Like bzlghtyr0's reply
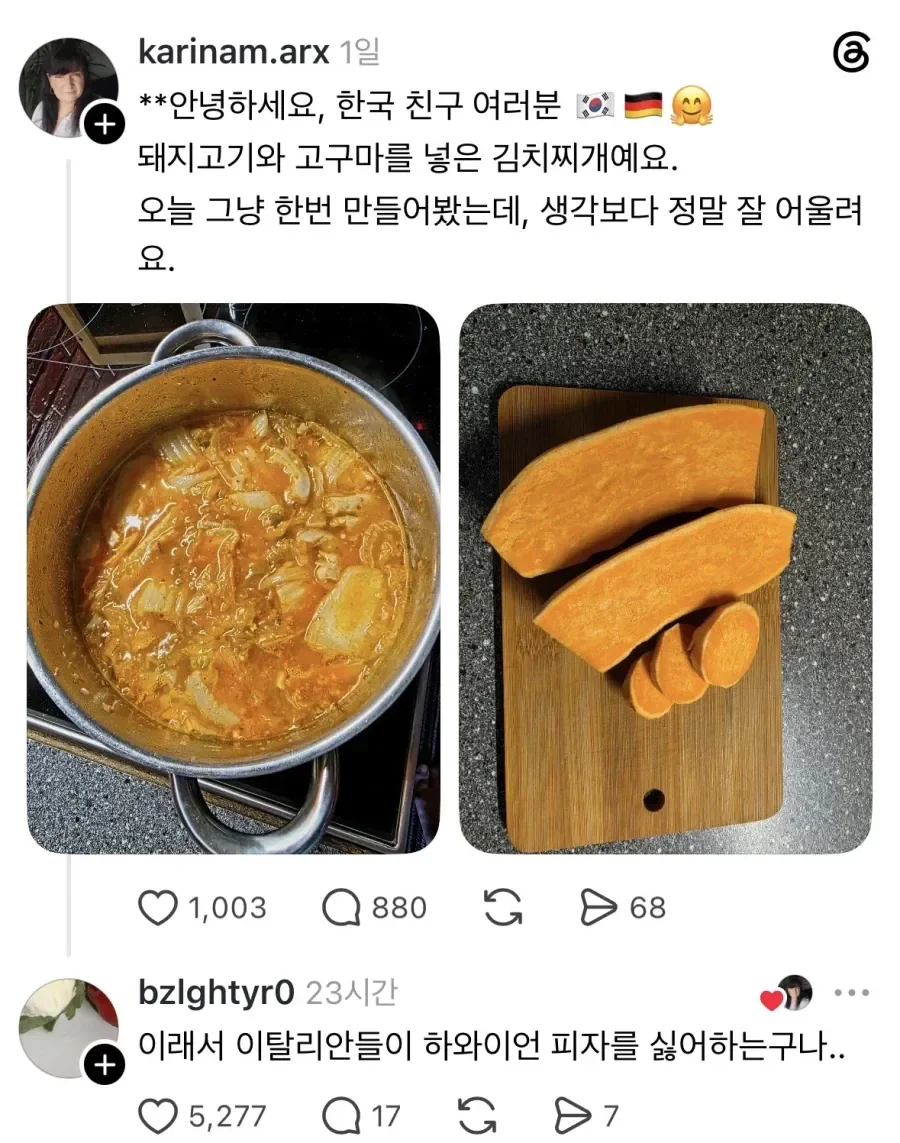This screenshot has width=900, height=1143. (158, 1116)
